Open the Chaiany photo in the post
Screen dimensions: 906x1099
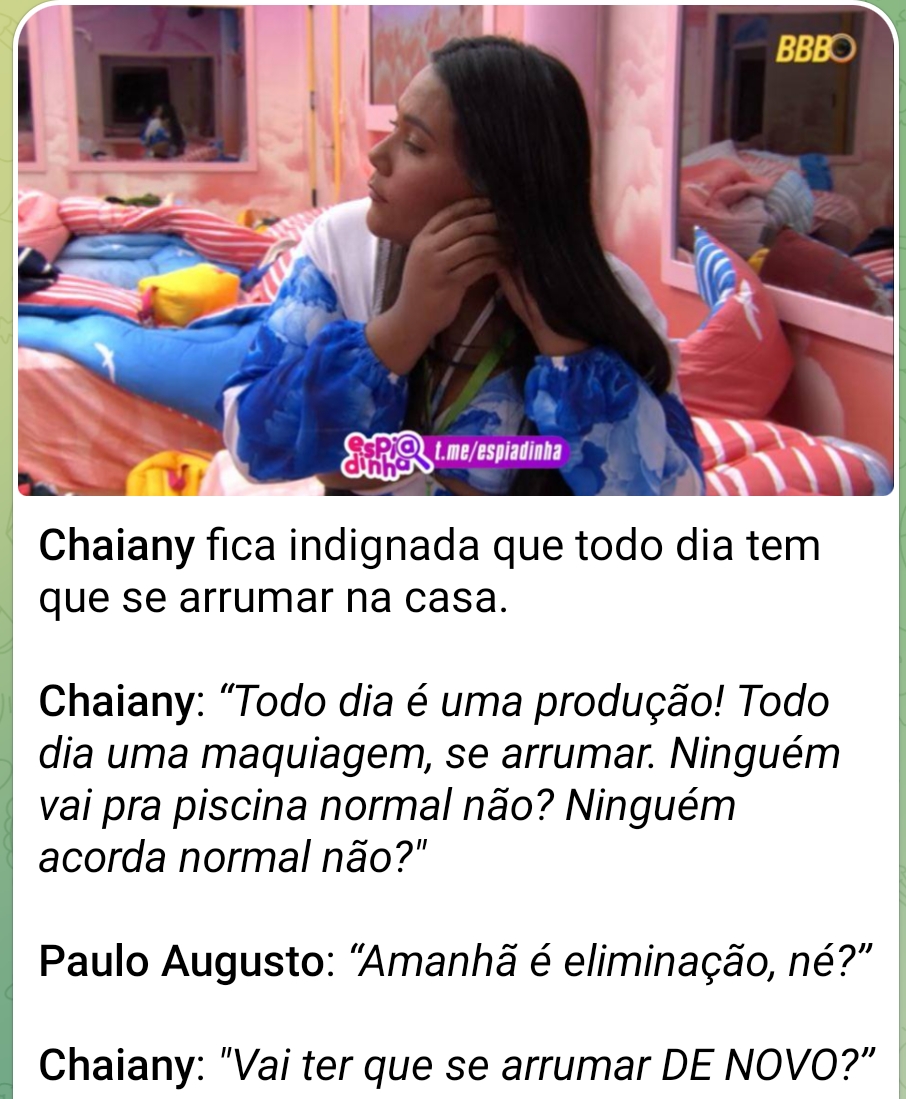455,250
